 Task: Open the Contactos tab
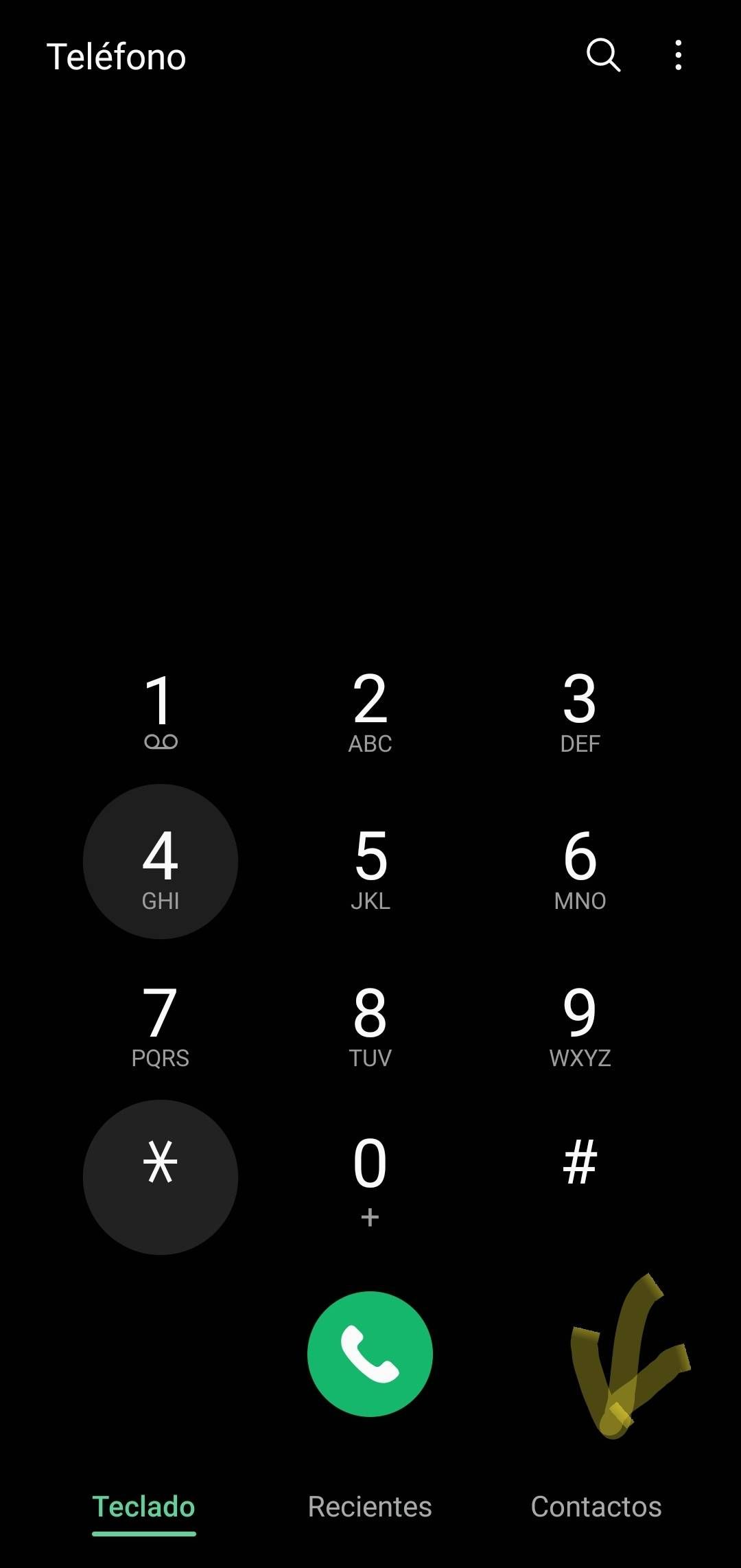click(x=596, y=1506)
